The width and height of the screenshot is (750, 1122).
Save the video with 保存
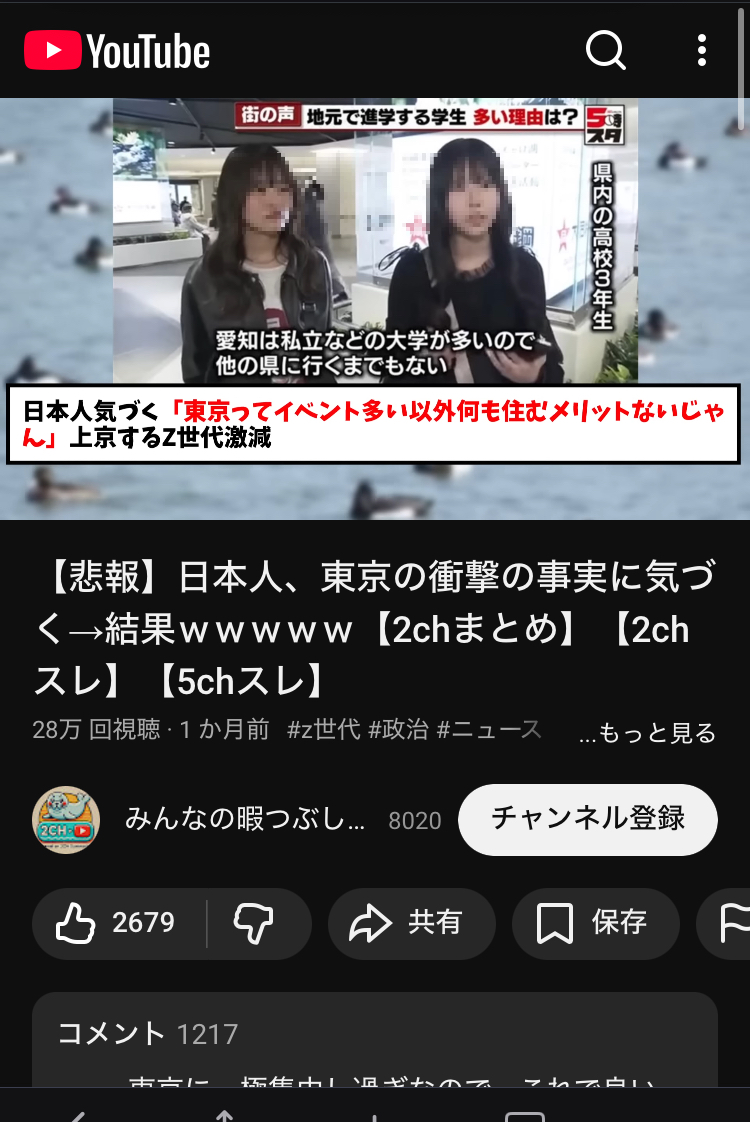click(595, 923)
